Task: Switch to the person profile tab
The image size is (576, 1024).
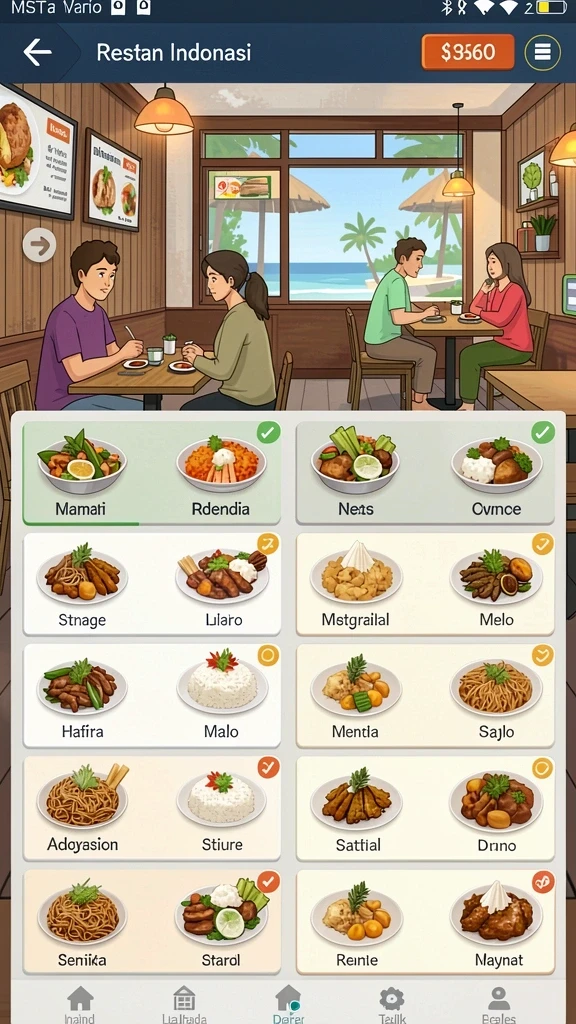Action: point(498,1004)
